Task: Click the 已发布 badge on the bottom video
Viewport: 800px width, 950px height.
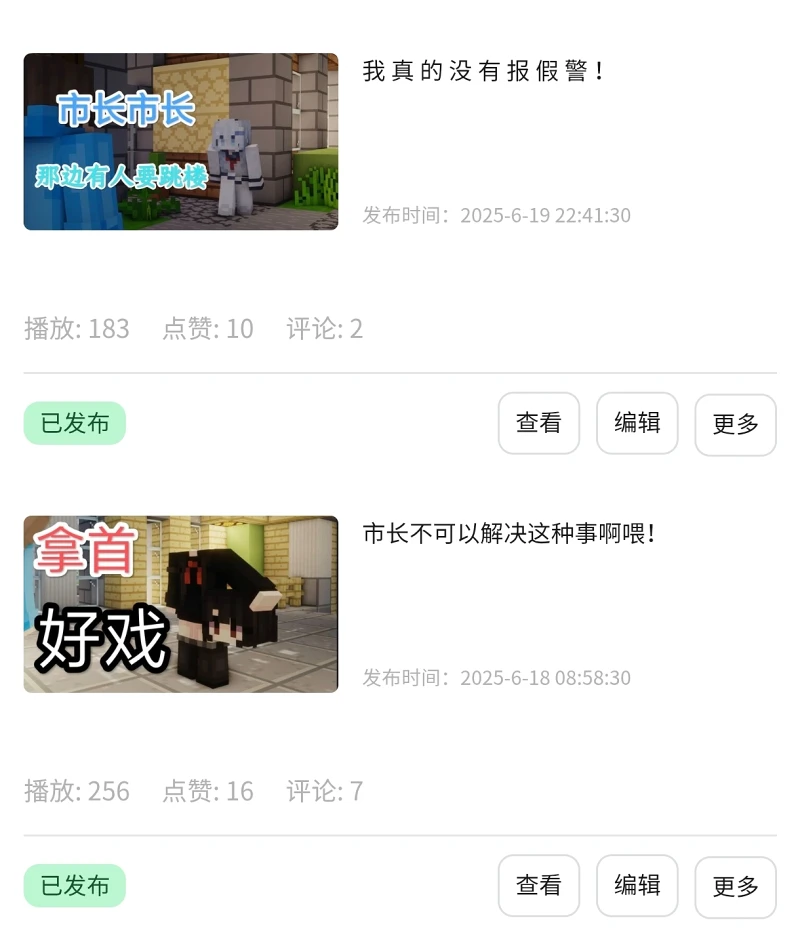Action: [x=74, y=885]
